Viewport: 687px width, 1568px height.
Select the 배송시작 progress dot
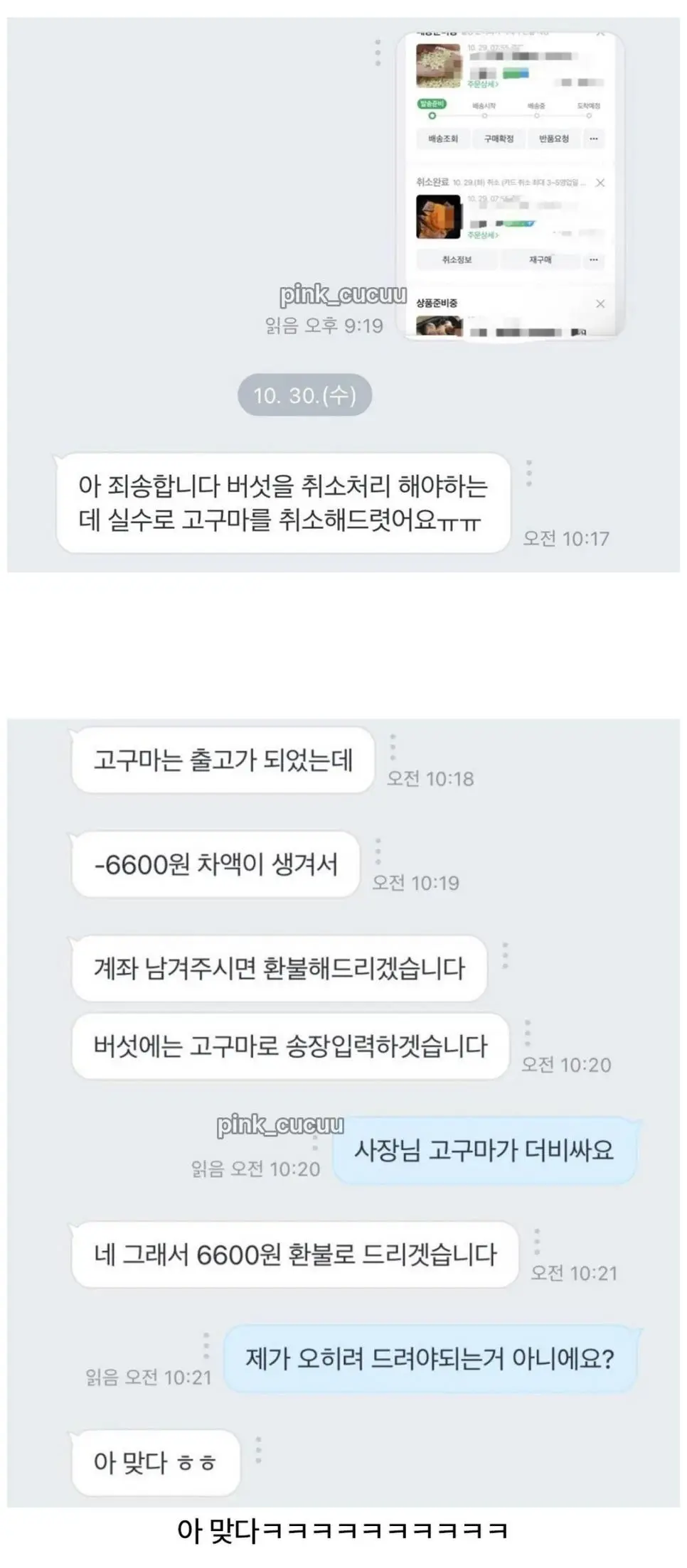tap(484, 115)
